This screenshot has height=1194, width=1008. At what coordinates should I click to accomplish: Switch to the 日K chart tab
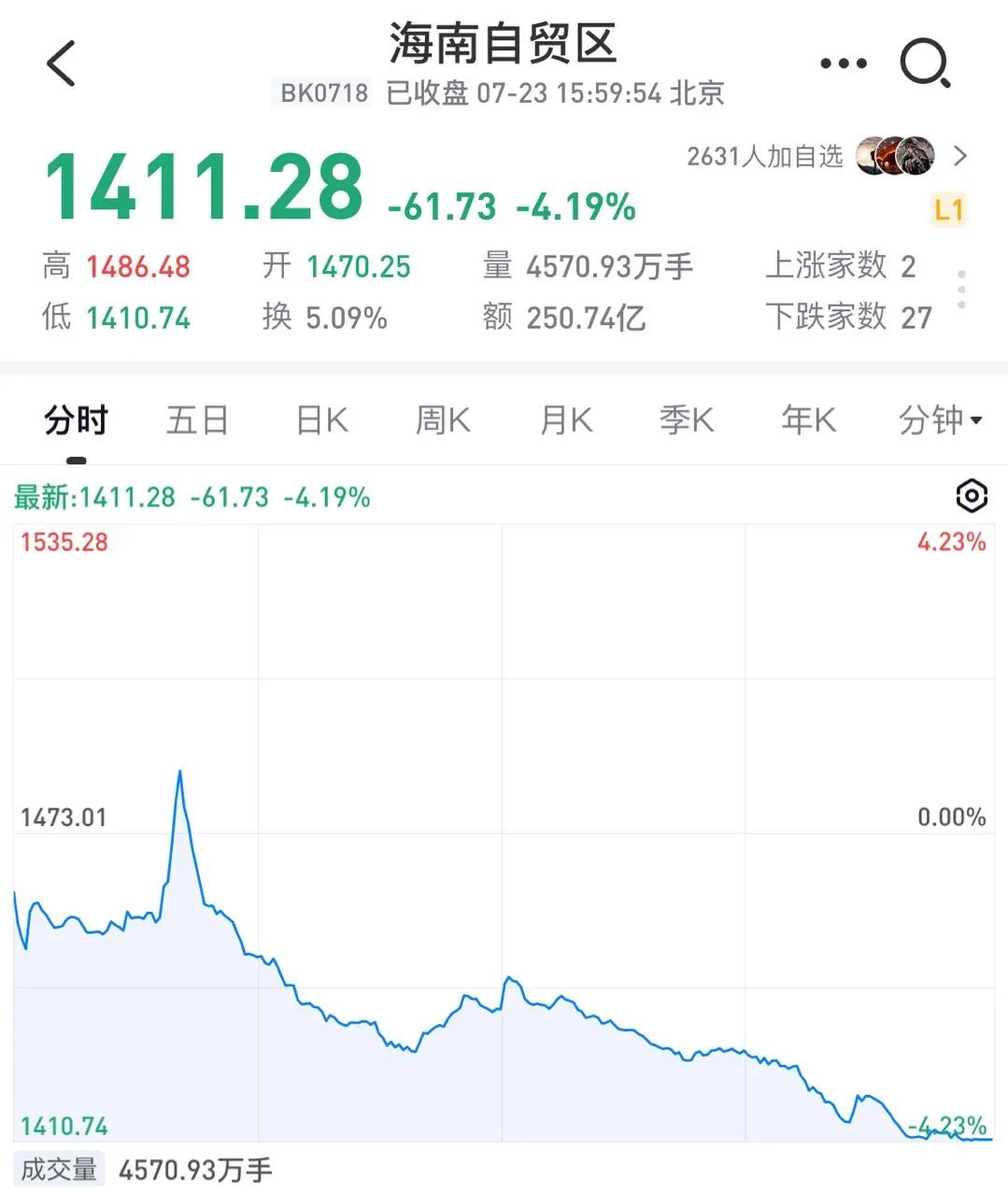pyautogui.click(x=321, y=420)
